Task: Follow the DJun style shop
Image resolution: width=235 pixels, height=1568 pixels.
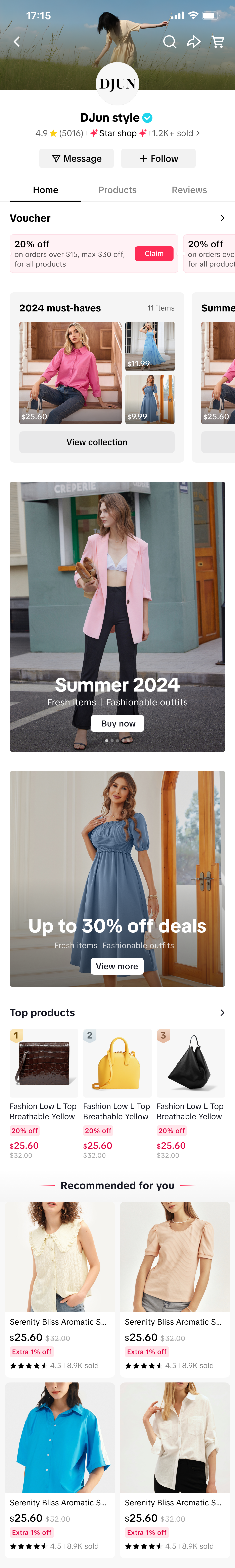Action: [158, 158]
